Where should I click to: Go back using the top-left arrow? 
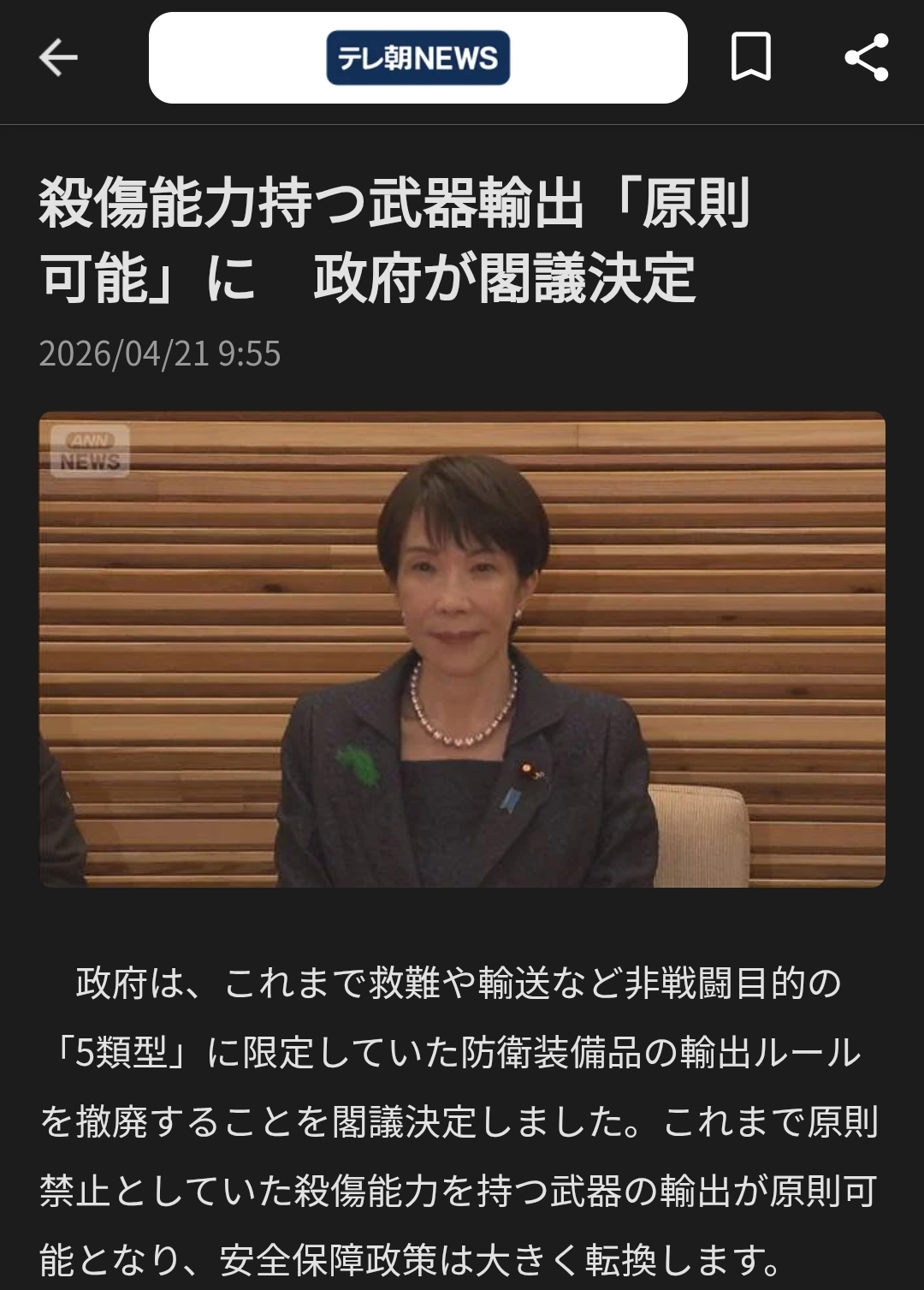point(58,58)
